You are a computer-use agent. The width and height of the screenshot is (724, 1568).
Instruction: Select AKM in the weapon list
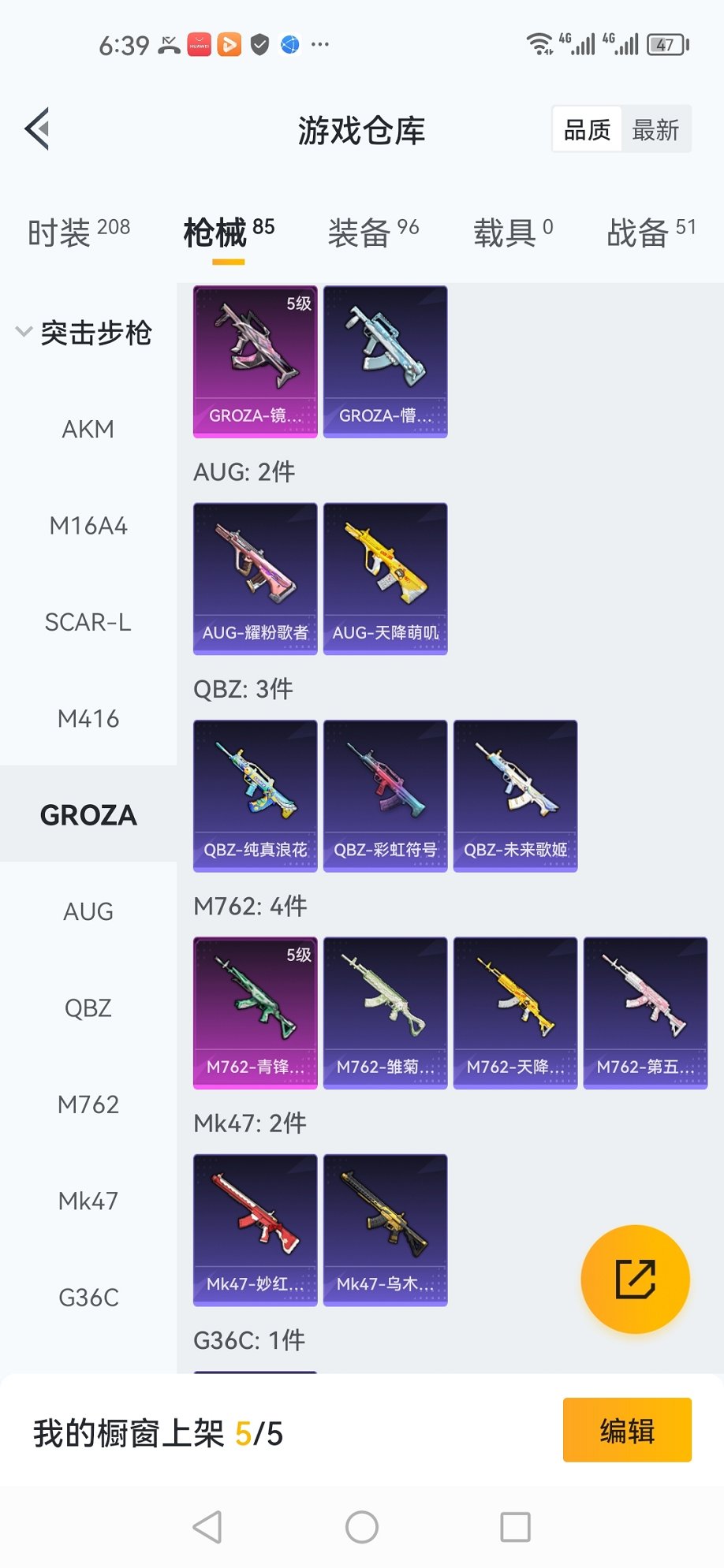coord(88,430)
